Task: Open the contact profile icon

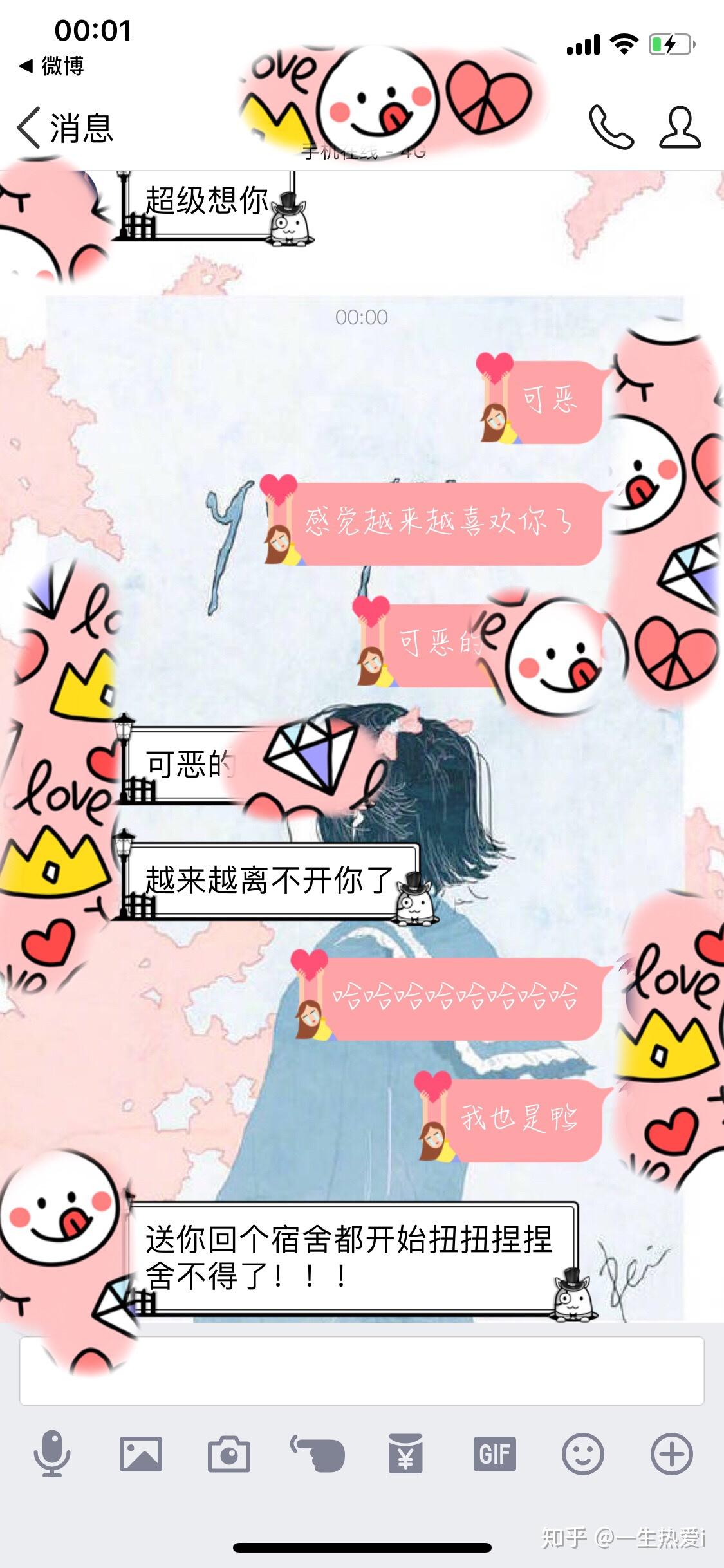Action: pyautogui.click(x=680, y=127)
